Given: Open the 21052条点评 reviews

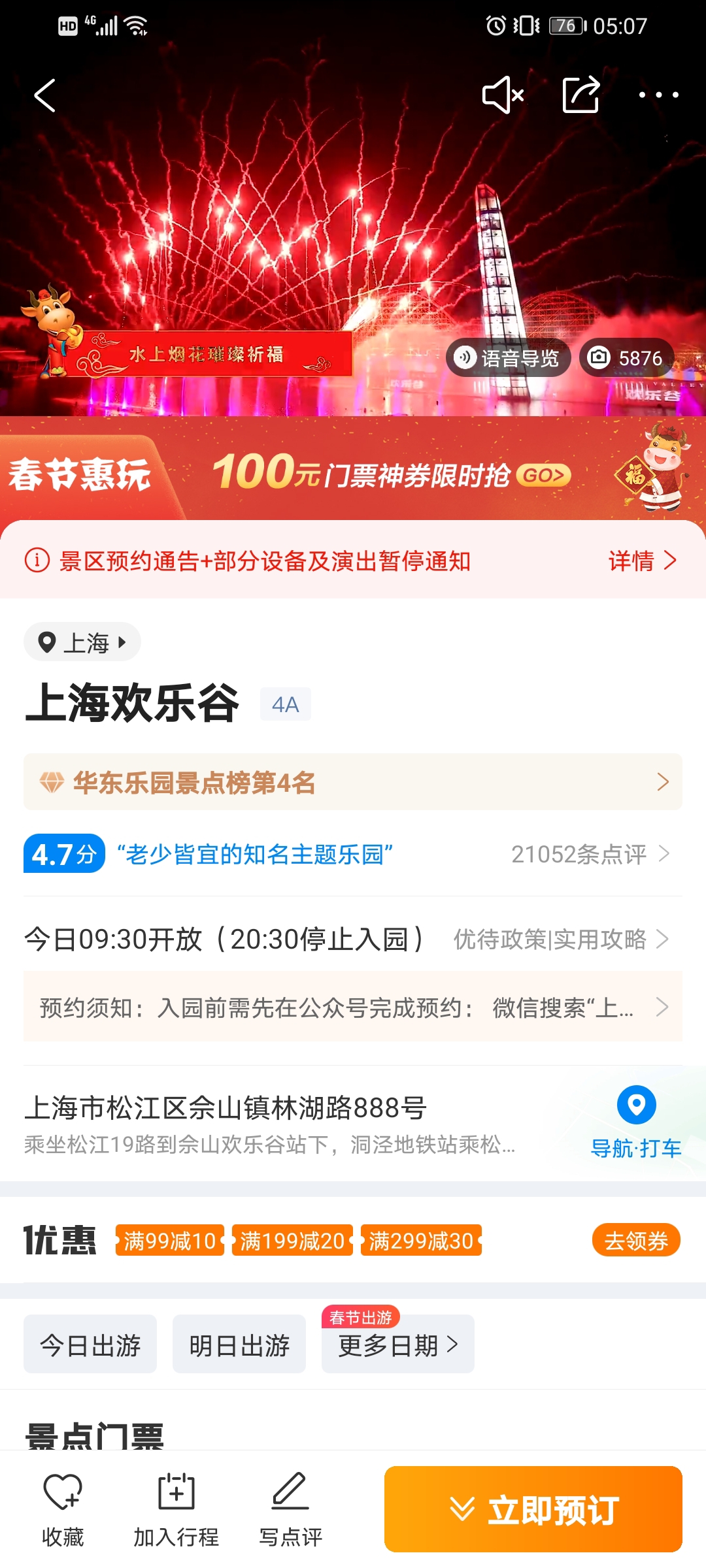Looking at the screenshot, I should pos(590,854).
